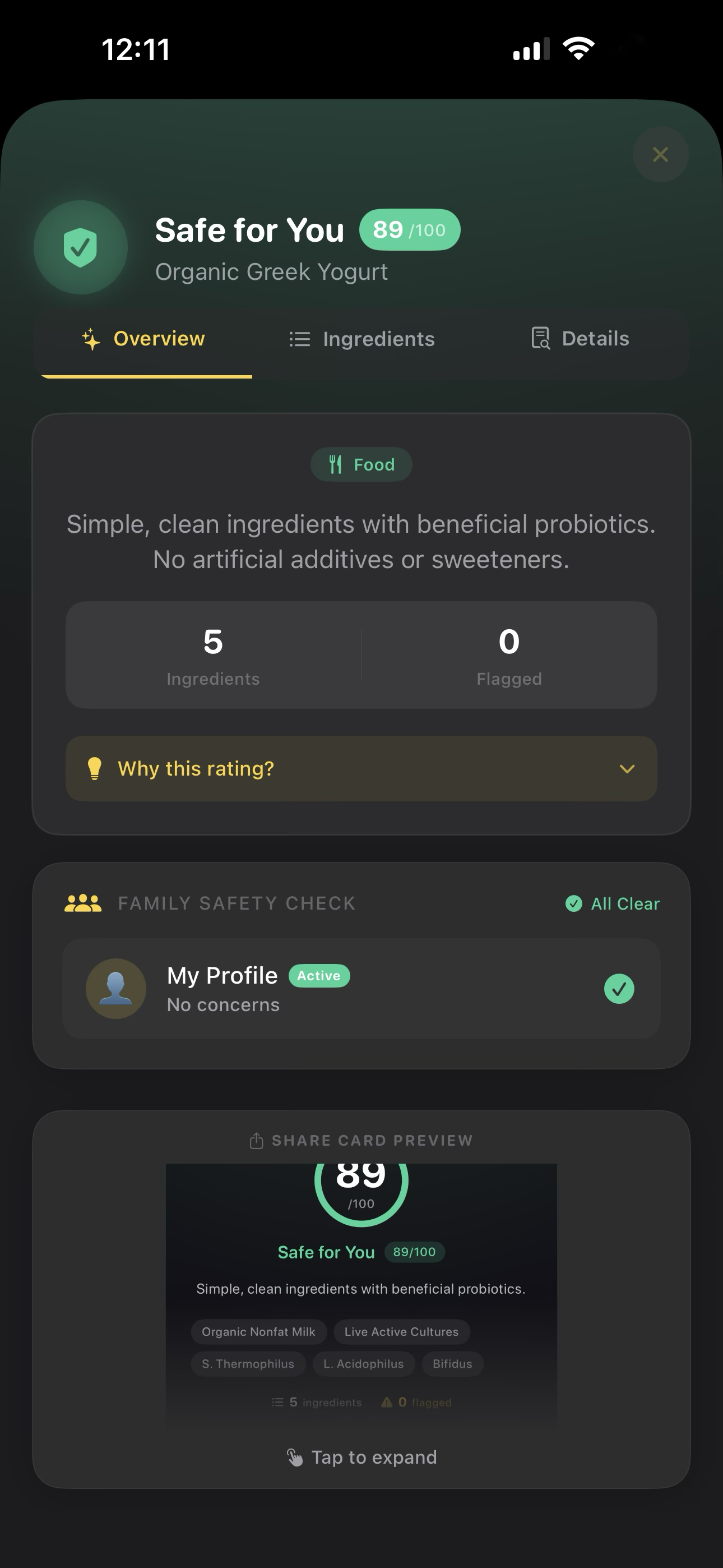723x1568 pixels.
Task: Click the green shield checkmark icon
Action: tap(81, 248)
